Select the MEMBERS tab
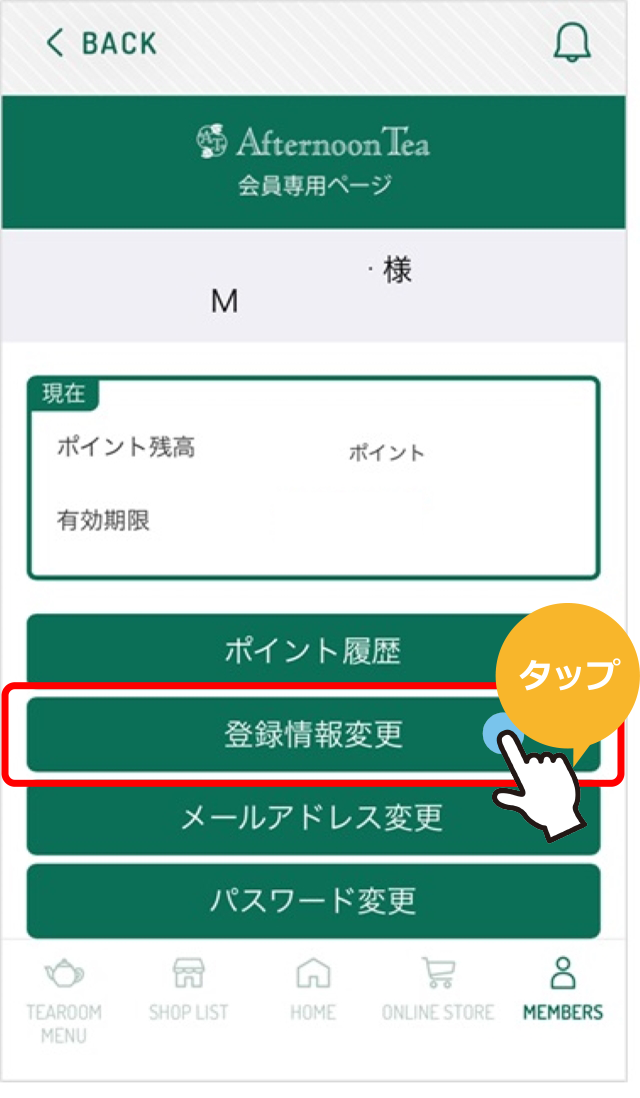 pyautogui.click(x=563, y=990)
